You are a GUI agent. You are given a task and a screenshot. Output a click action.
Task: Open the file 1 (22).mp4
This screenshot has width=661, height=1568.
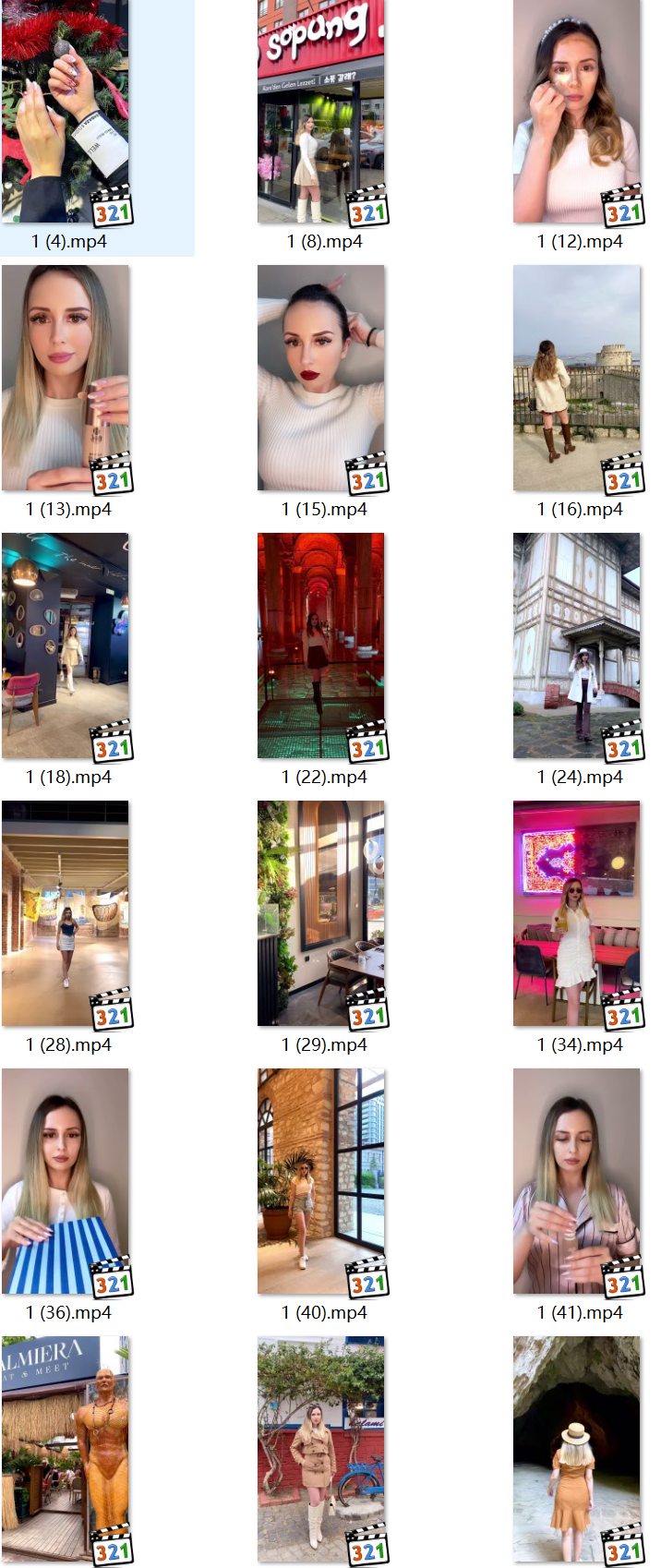tap(321, 645)
